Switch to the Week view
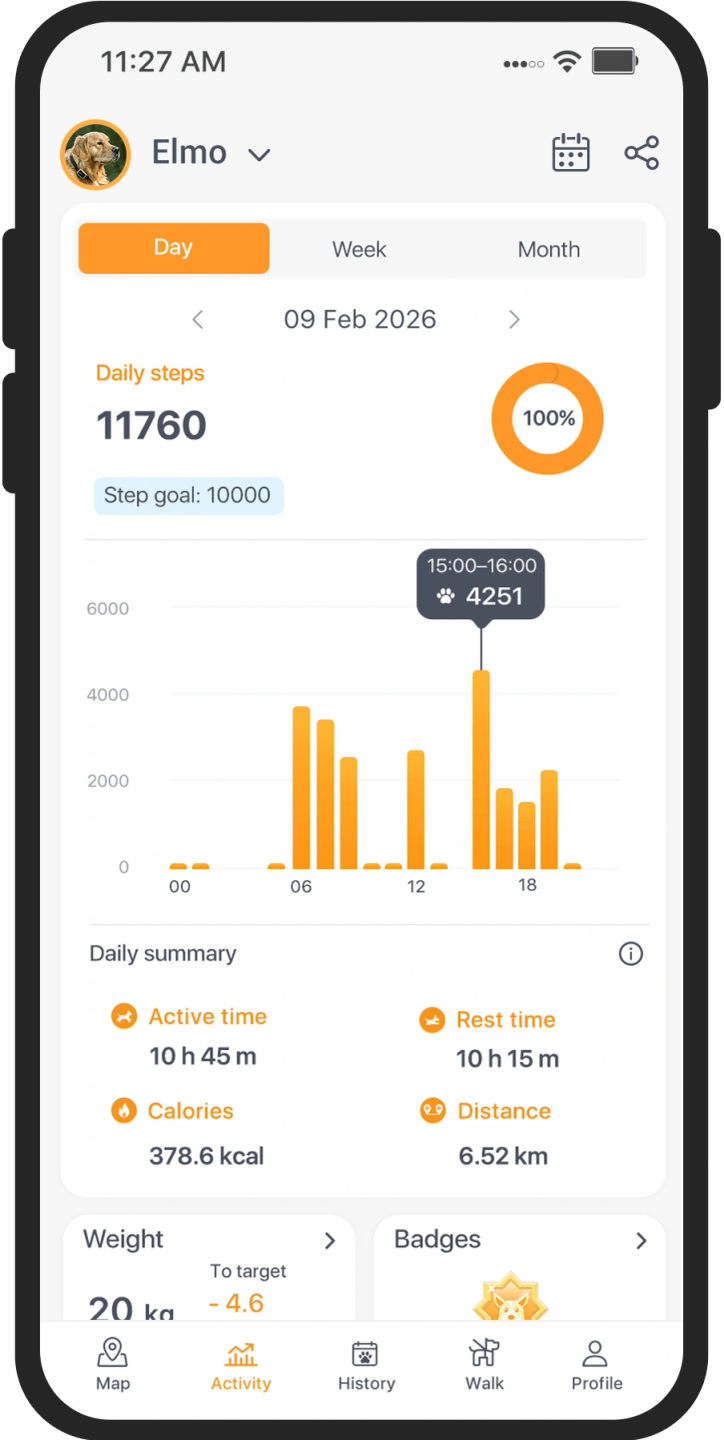The width and height of the screenshot is (724, 1440). point(359,249)
